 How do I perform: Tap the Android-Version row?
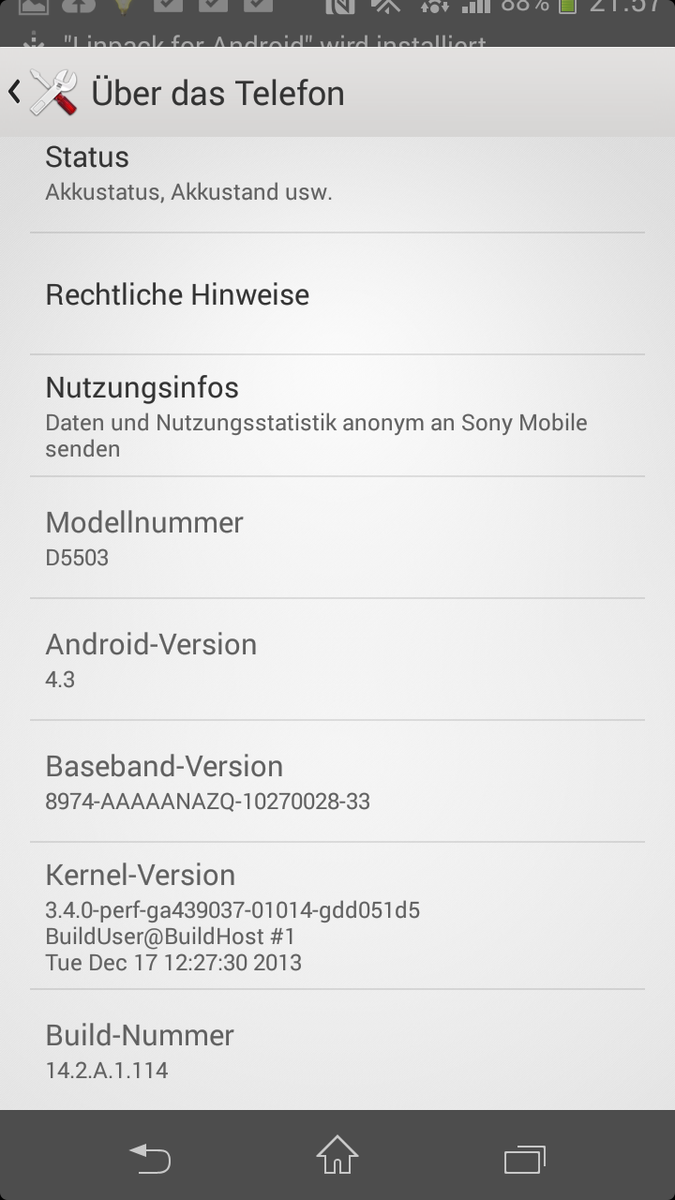pos(337,660)
